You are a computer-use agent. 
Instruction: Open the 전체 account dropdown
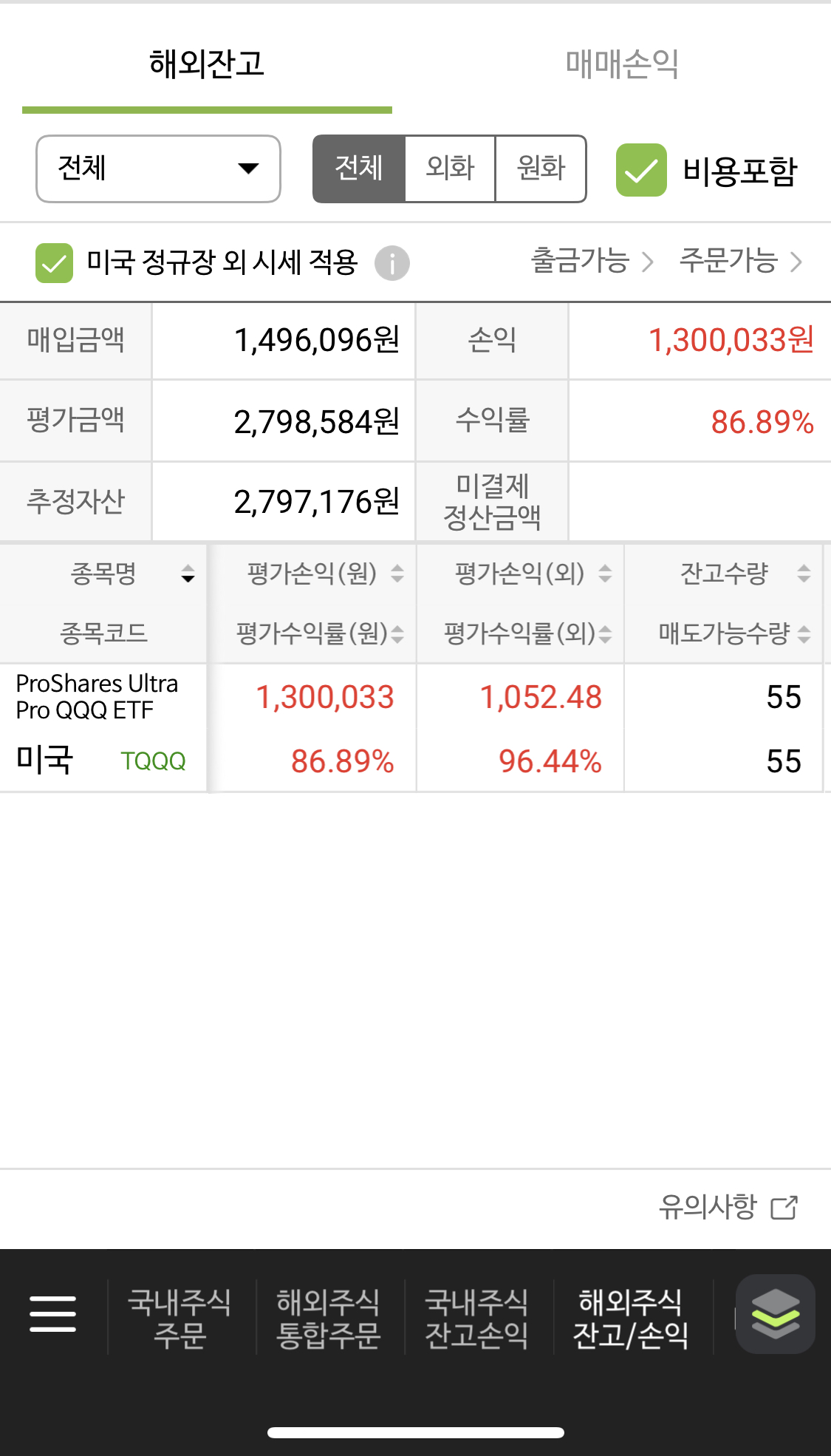click(158, 169)
